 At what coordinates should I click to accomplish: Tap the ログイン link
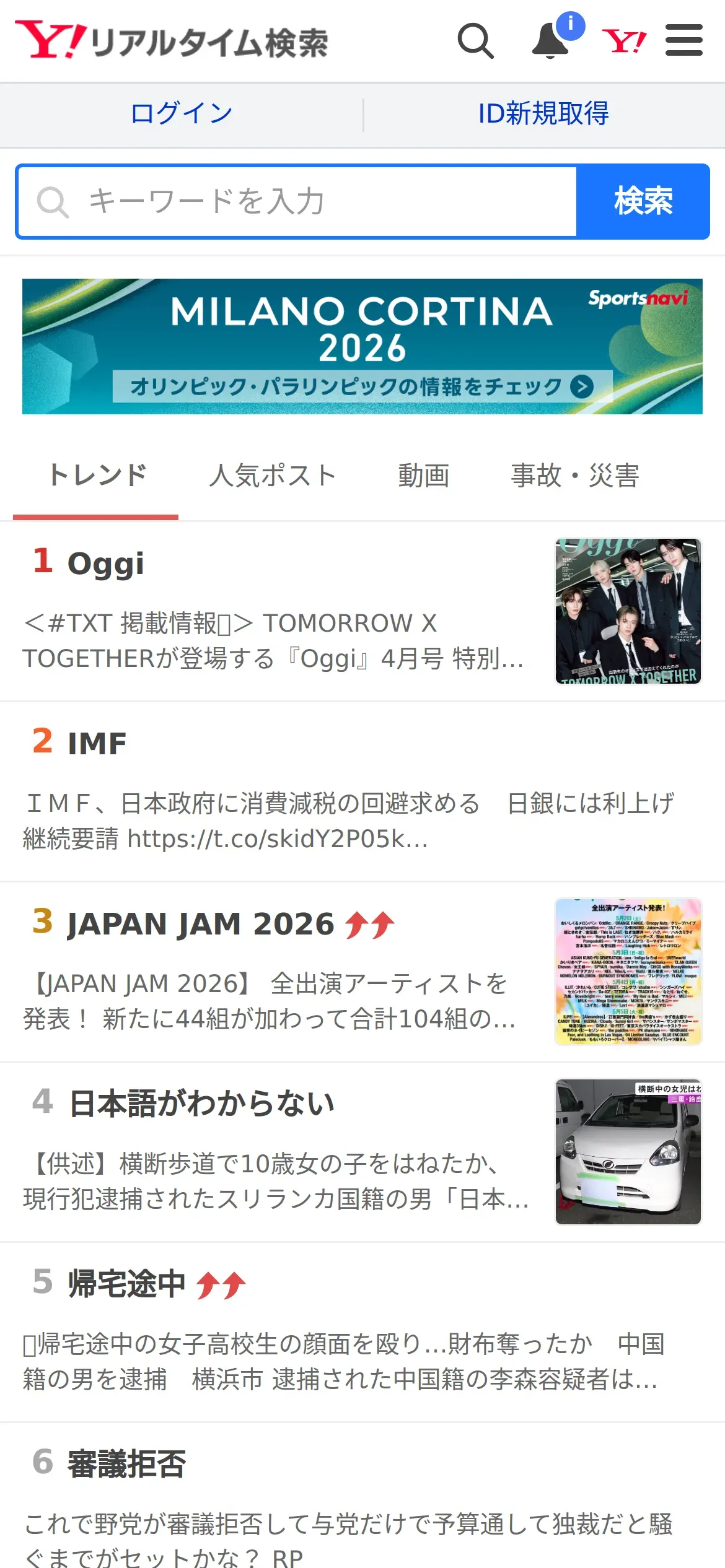(182, 114)
